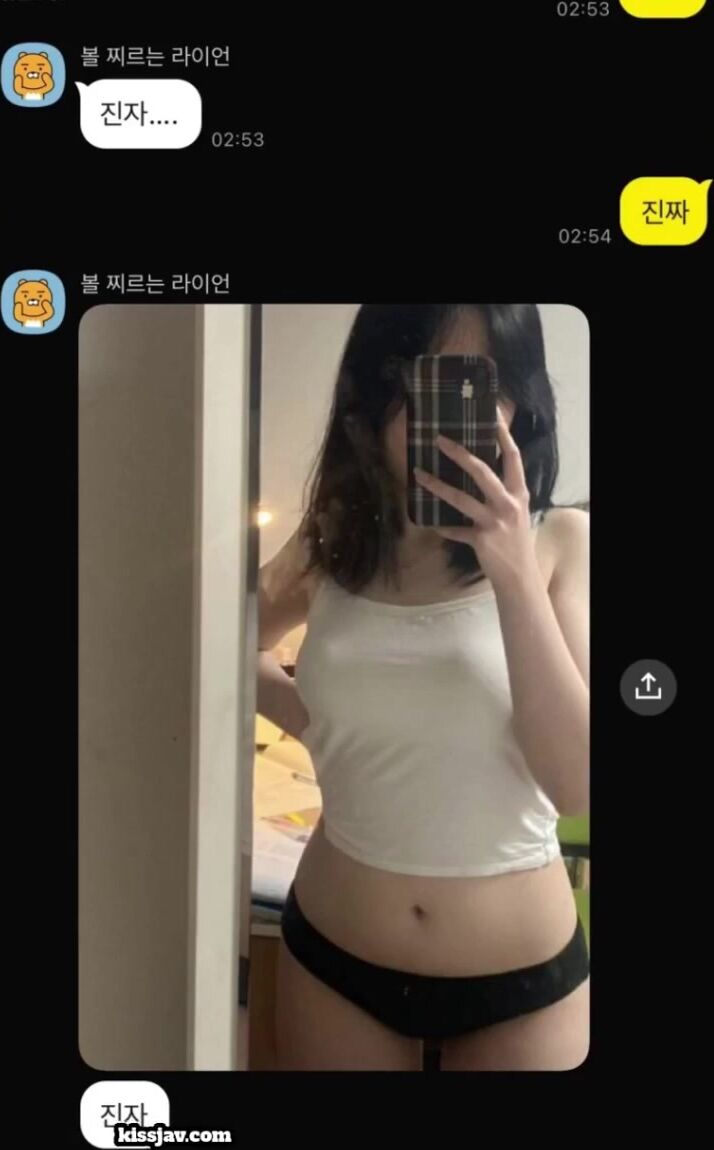Image resolution: width=714 pixels, height=1150 pixels.
Task: Open profile avatar beside the photo message
Action: [33, 302]
